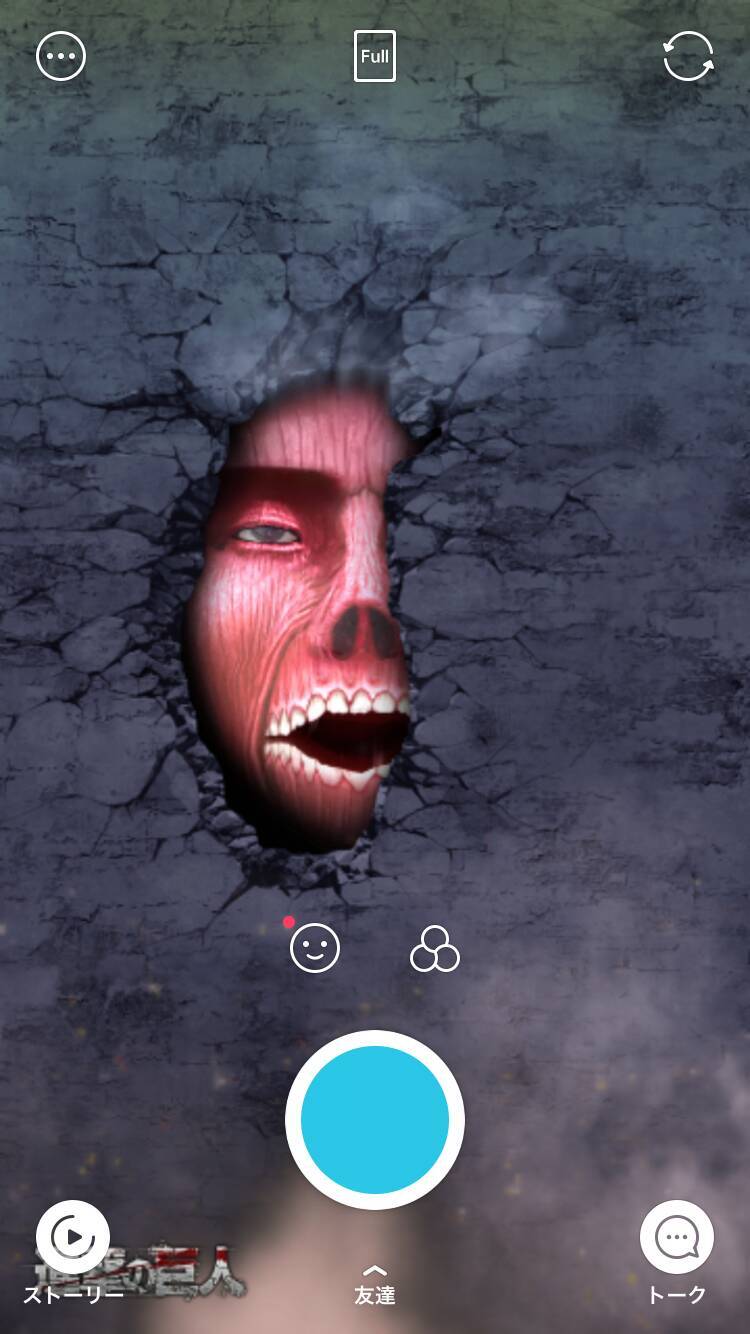Take a photo with the shutter
750x1334 pixels.
(x=375, y=1120)
